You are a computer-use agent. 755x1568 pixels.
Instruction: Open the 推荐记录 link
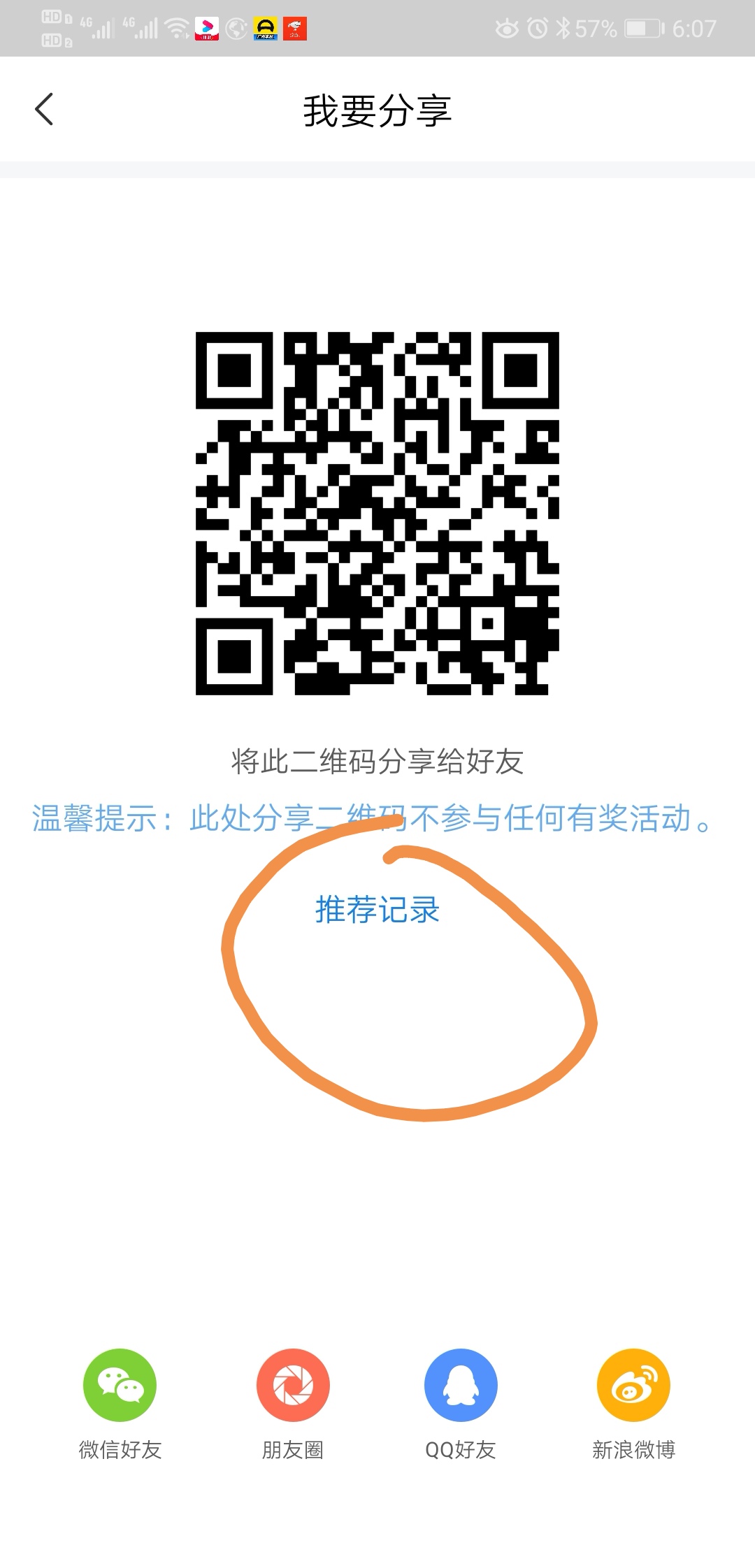(377, 910)
